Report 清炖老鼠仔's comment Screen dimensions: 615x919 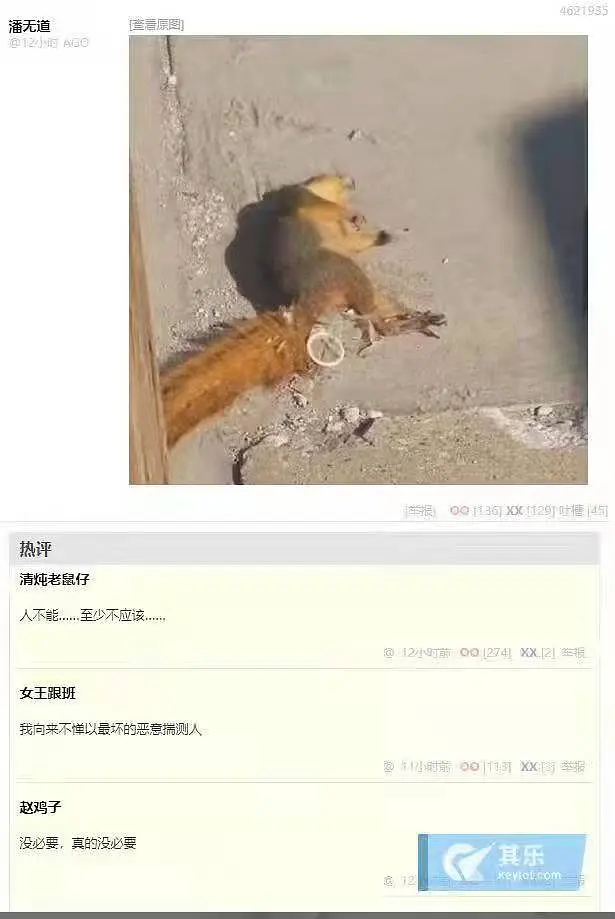[573, 653]
